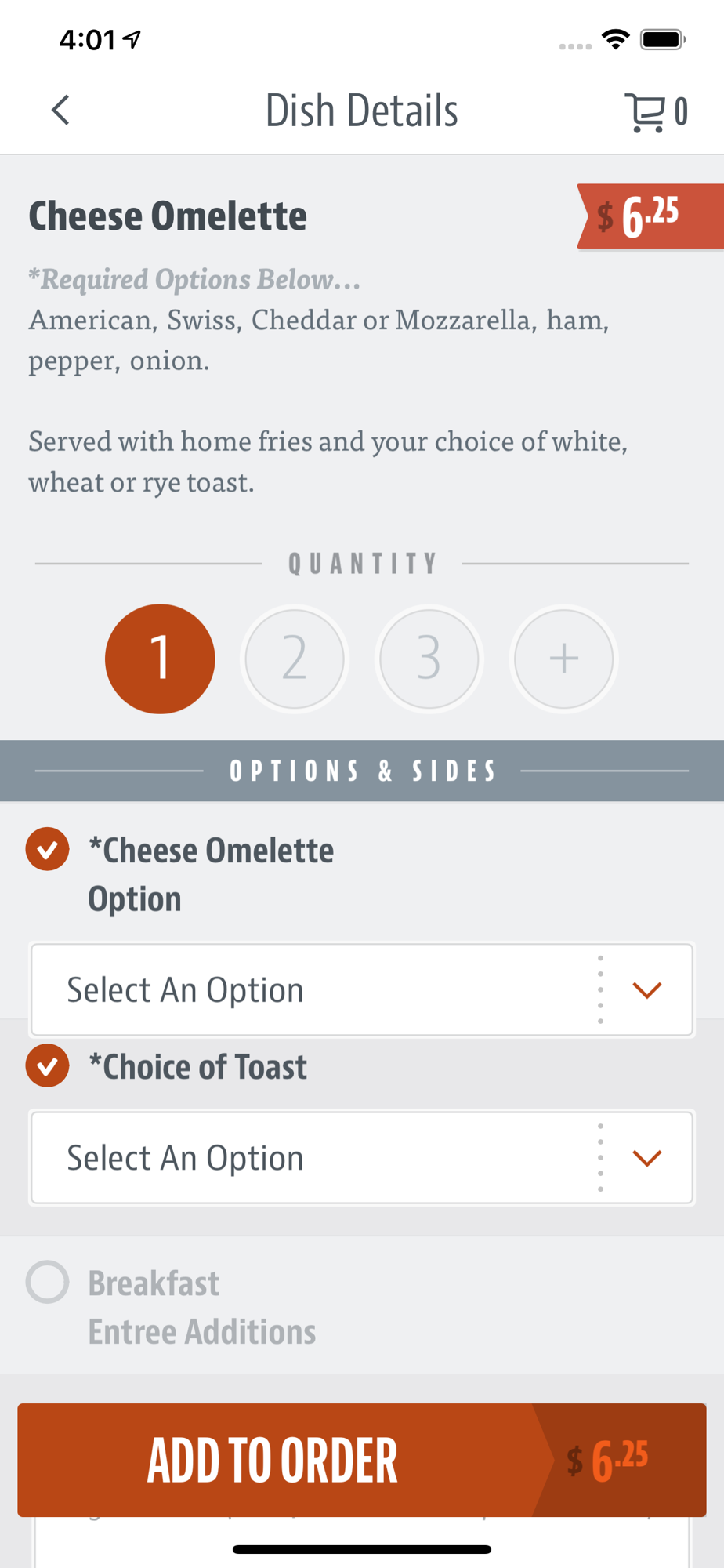
Task: Choose quantity 3
Action: [x=429, y=659]
